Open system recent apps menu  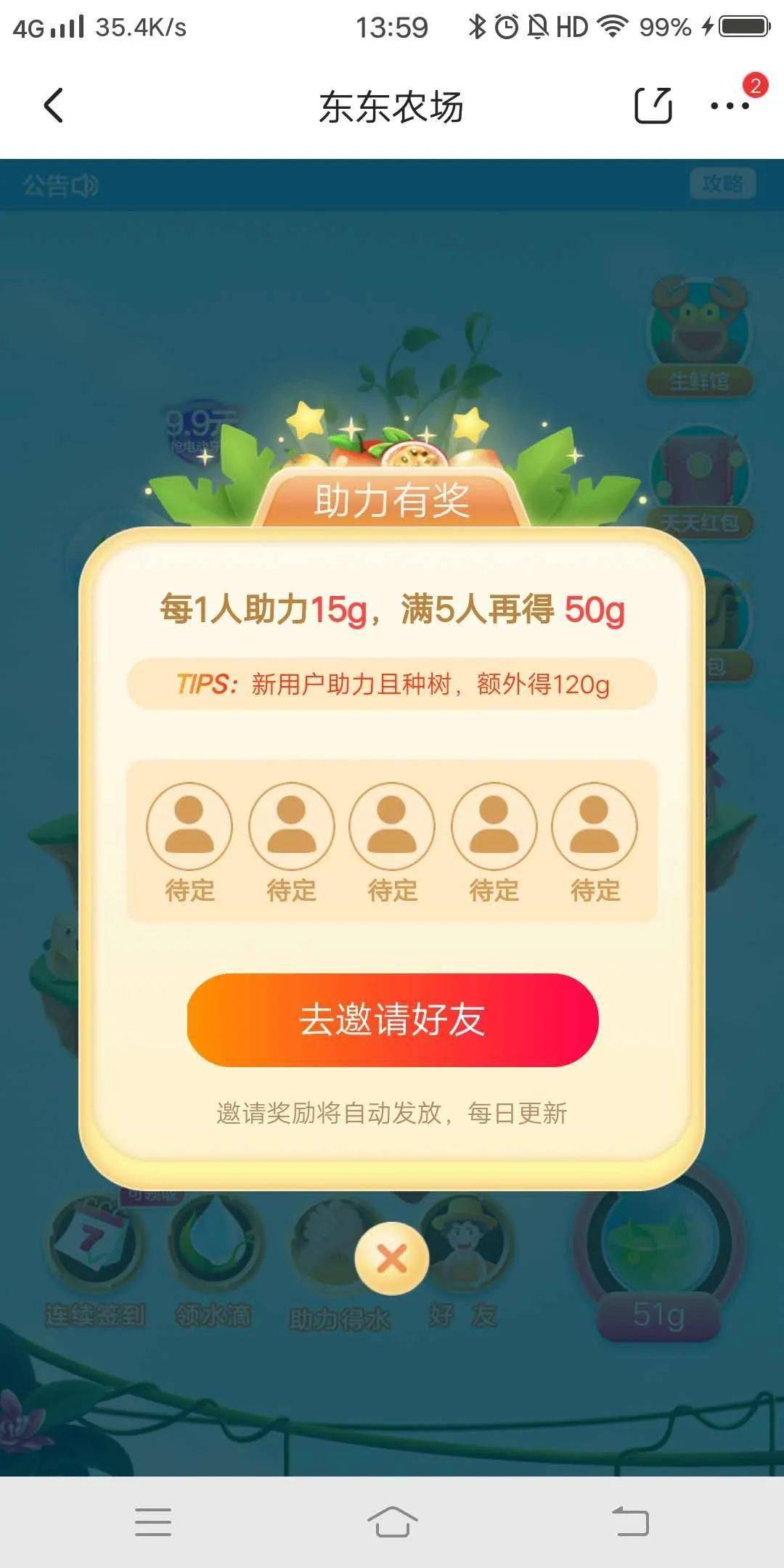tap(153, 1522)
